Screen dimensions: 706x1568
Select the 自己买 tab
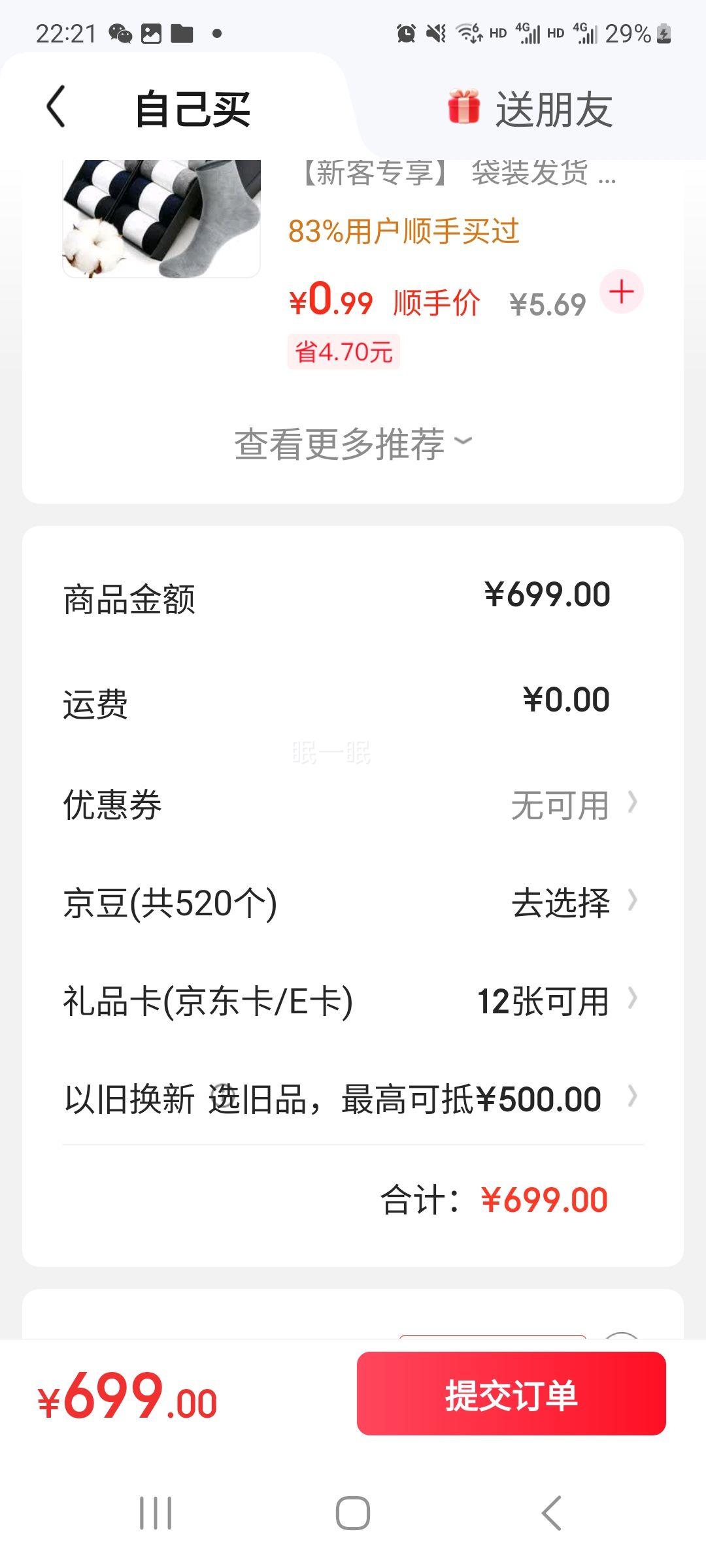(192, 108)
